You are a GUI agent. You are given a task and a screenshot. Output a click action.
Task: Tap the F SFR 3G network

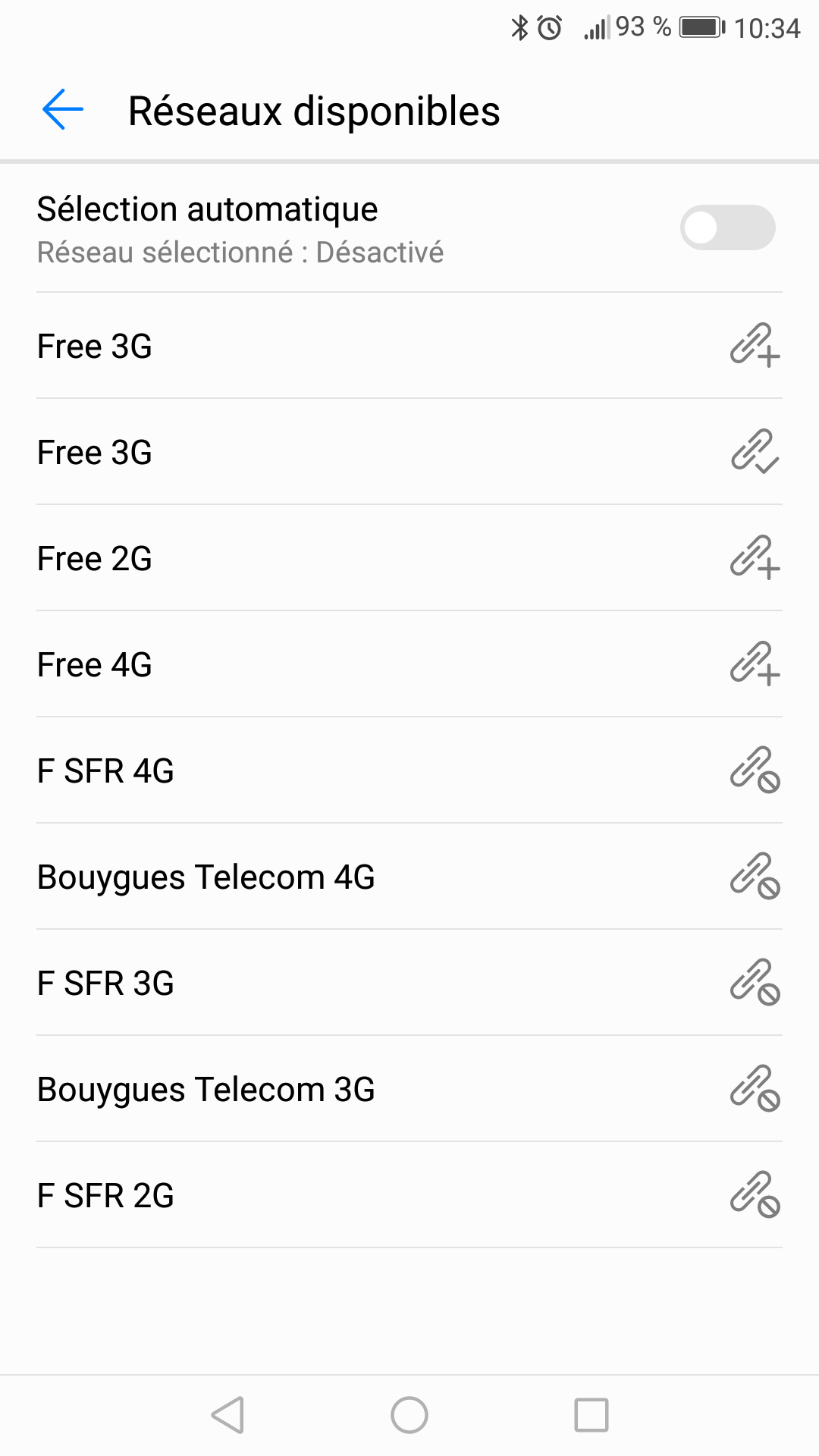(x=409, y=983)
